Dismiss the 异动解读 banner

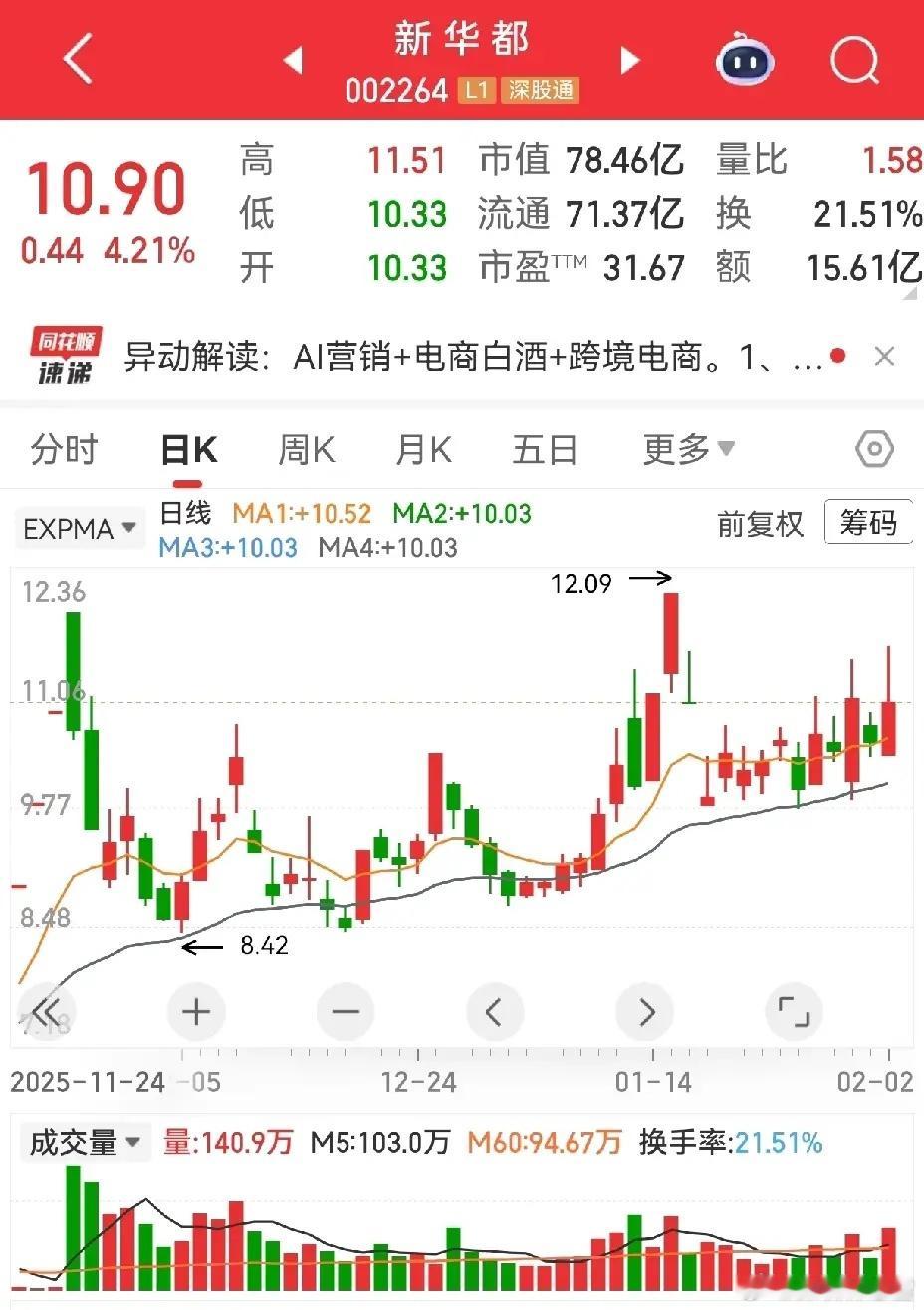(884, 356)
